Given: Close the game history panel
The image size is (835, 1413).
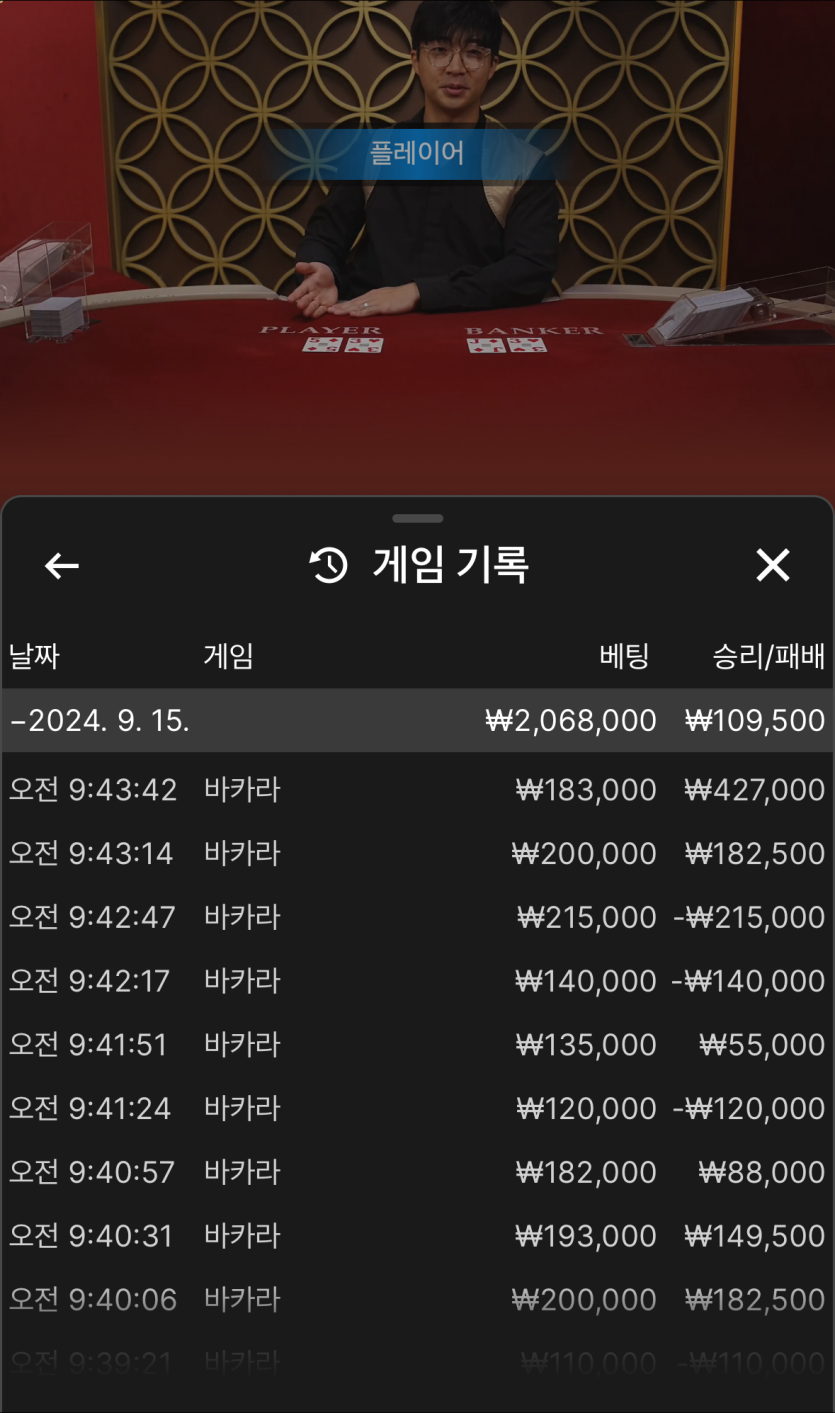Looking at the screenshot, I should point(773,566).
